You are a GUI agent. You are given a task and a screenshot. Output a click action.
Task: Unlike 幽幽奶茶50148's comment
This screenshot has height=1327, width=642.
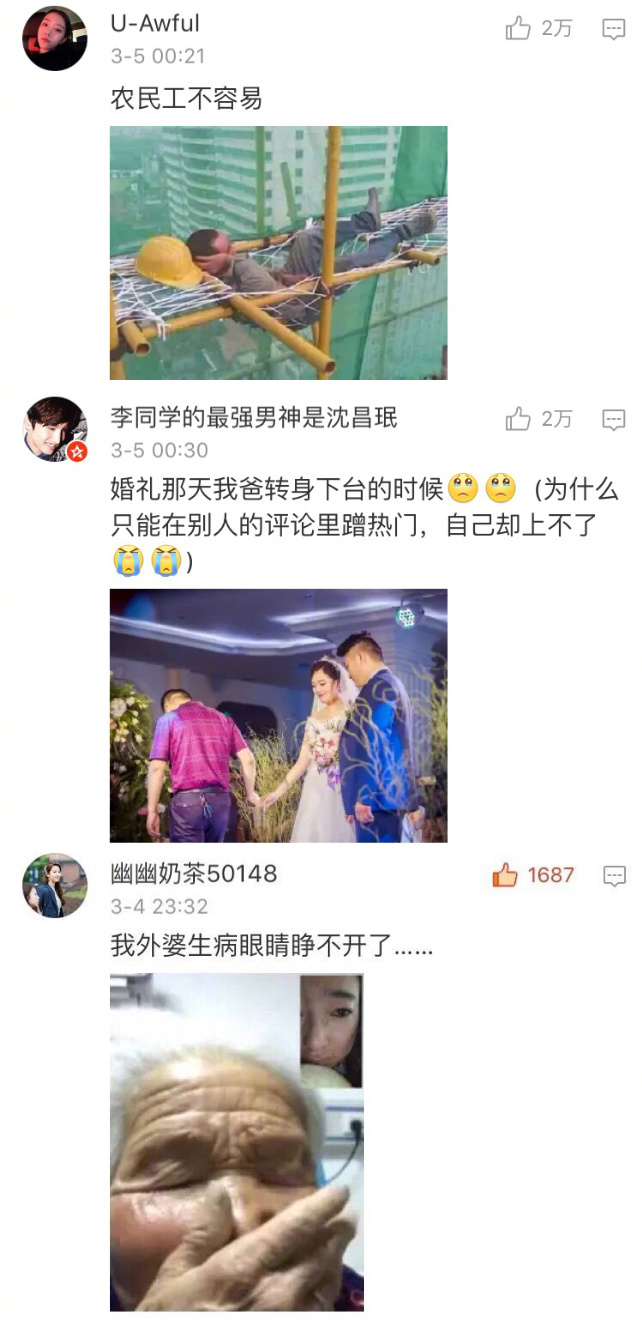[x=505, y=876]
